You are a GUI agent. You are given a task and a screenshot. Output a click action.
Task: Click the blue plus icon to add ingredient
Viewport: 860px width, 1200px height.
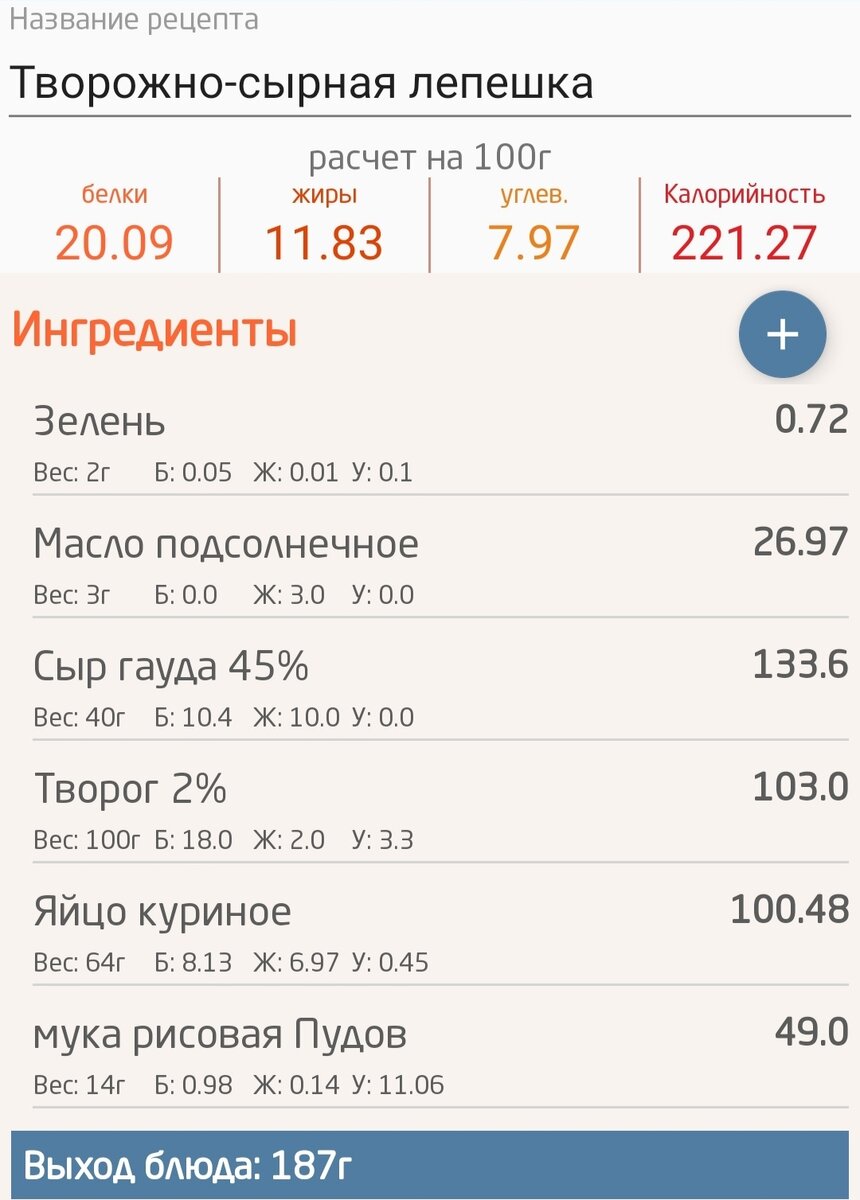click(x=783, y=334)
